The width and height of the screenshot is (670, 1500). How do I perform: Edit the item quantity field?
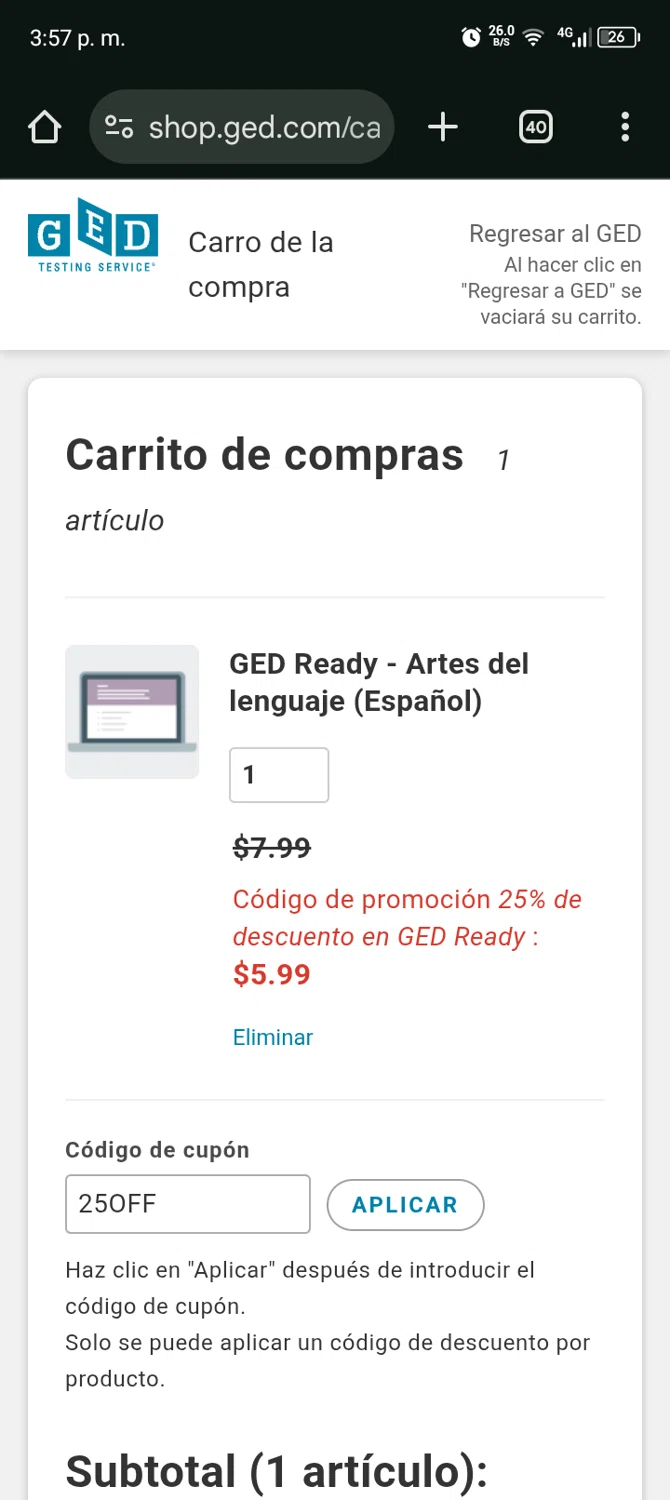(x=279, y=775)
